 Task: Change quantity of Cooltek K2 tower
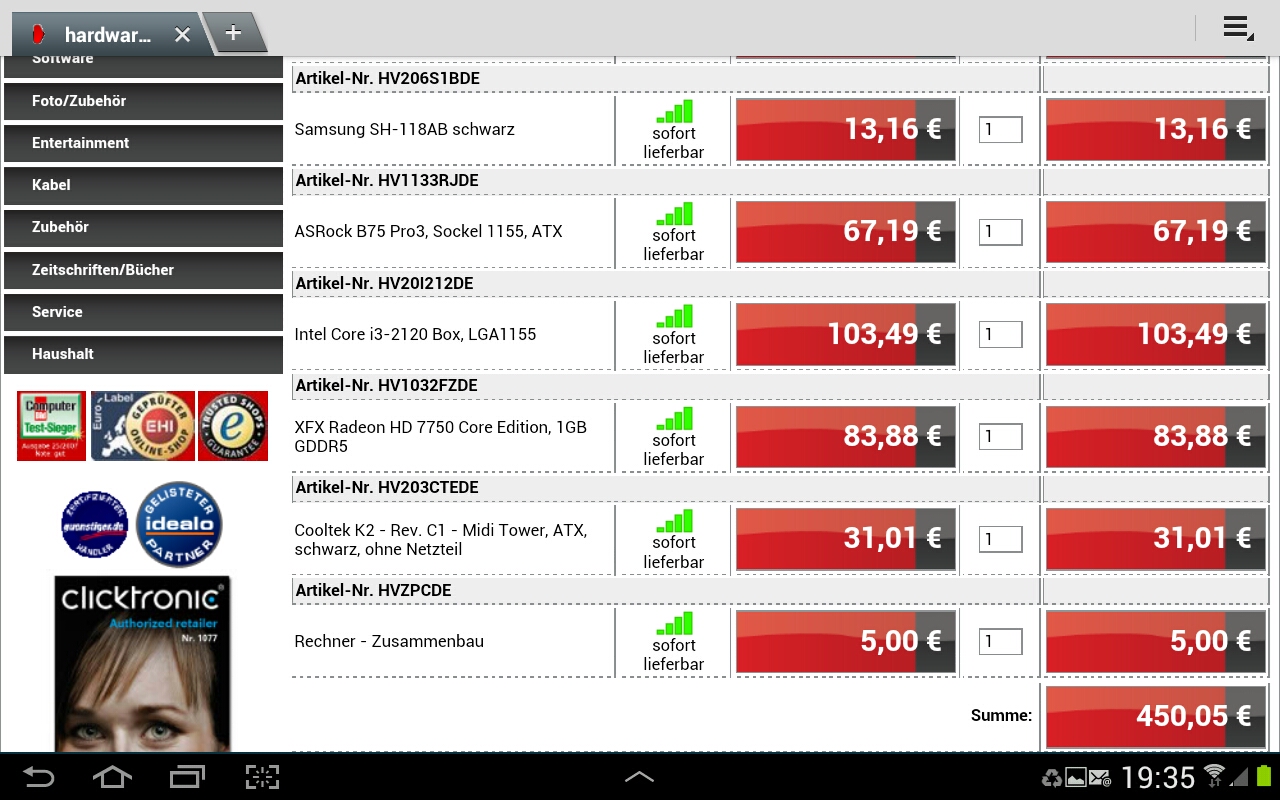(1000, 539)
